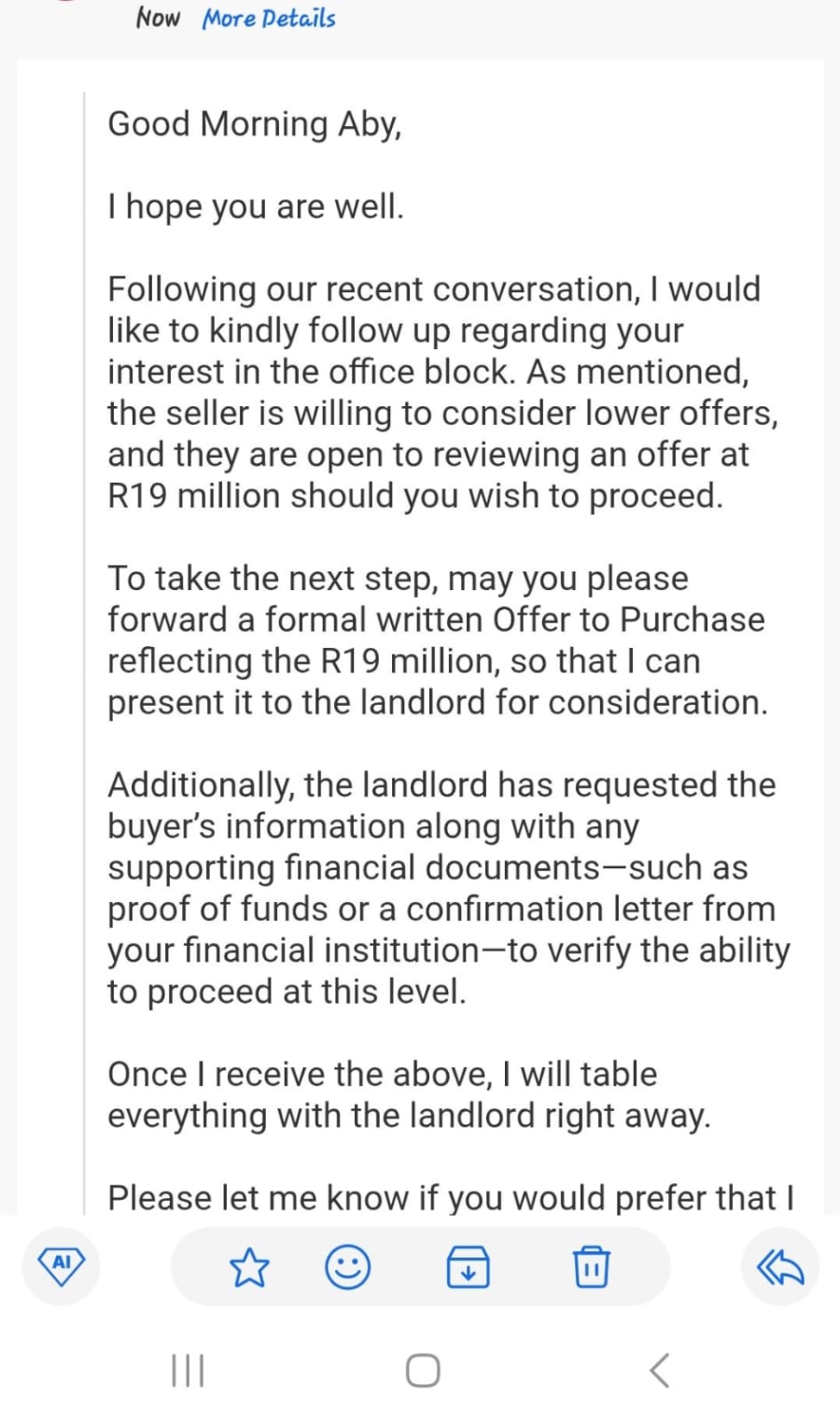React with the emoji smiley icon
This screenshot has width=840, height=1422.
point(347,1267)
